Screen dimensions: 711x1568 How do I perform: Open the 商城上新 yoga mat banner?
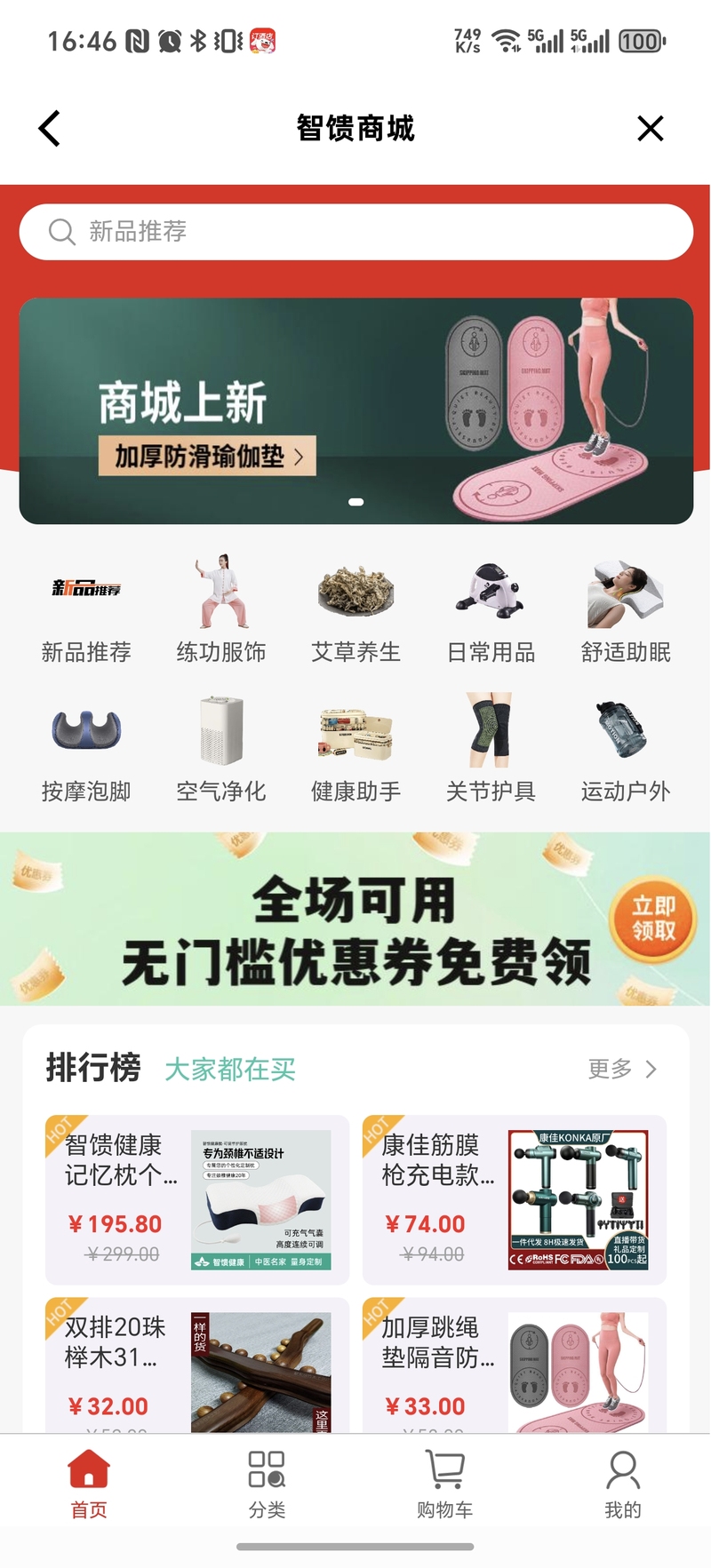click(x=355, y=410)
